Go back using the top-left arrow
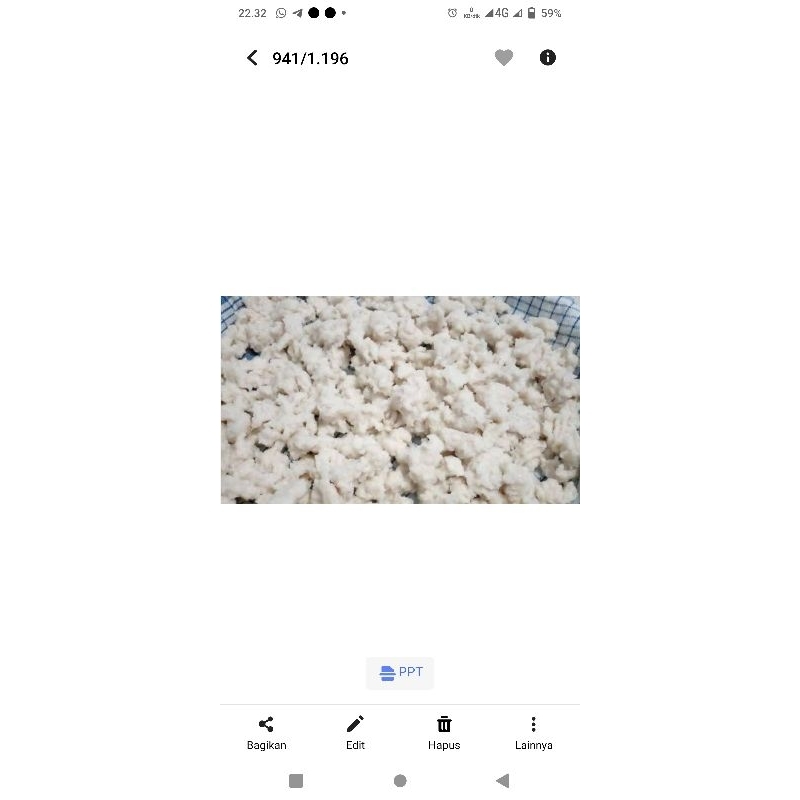This screenshot has width=800, height=800. pyautogui.click(x=252, y=58)
